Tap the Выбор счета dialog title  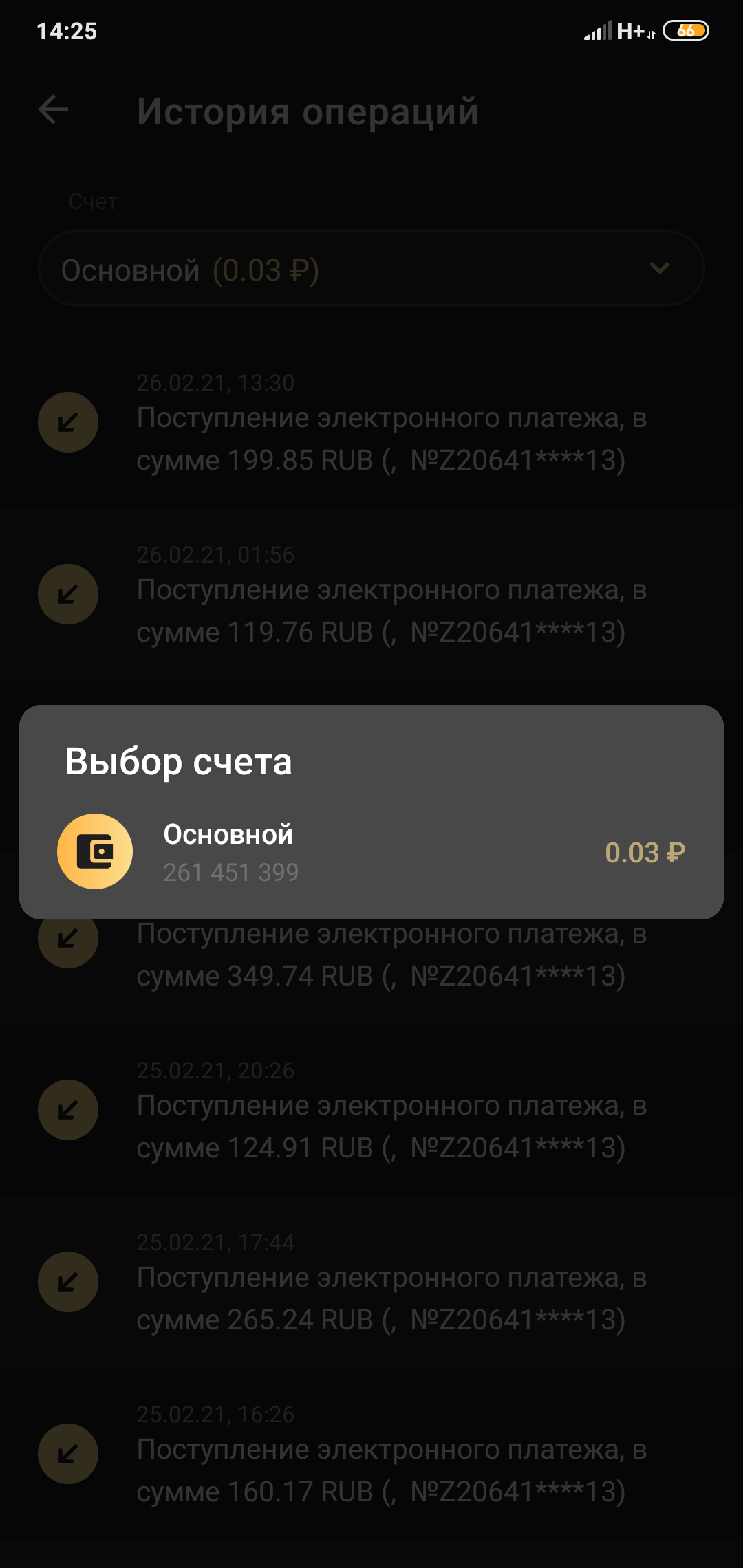point(178,762)
